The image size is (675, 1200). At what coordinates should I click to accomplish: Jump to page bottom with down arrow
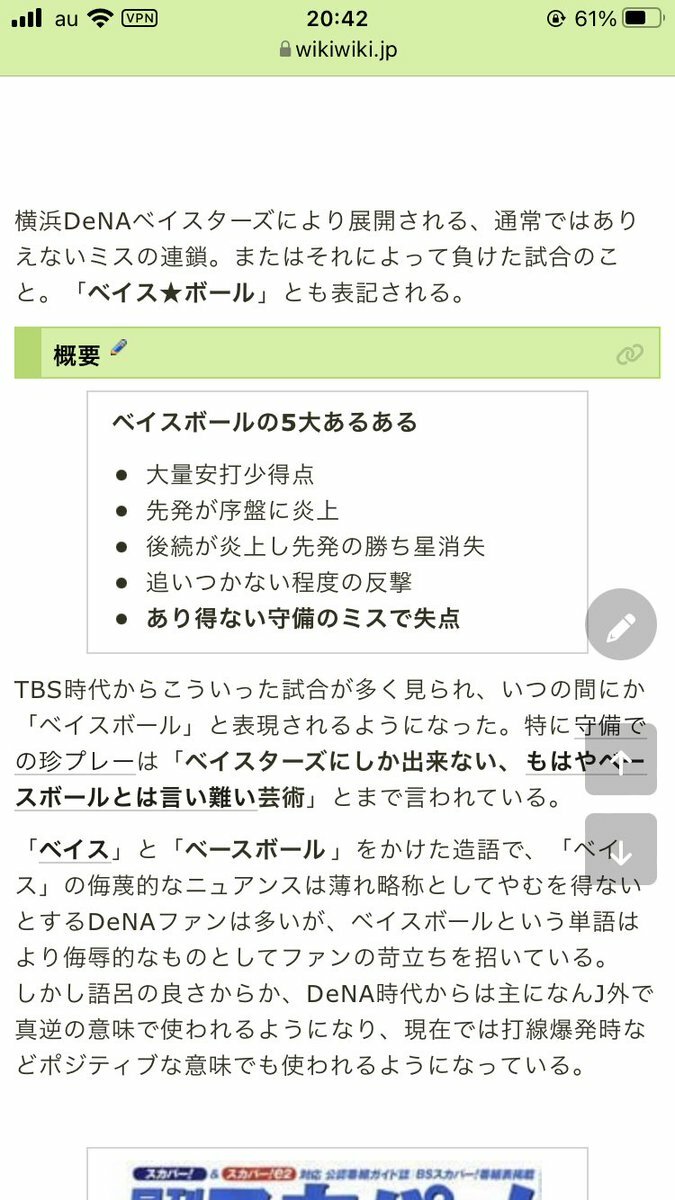point(620,850)
